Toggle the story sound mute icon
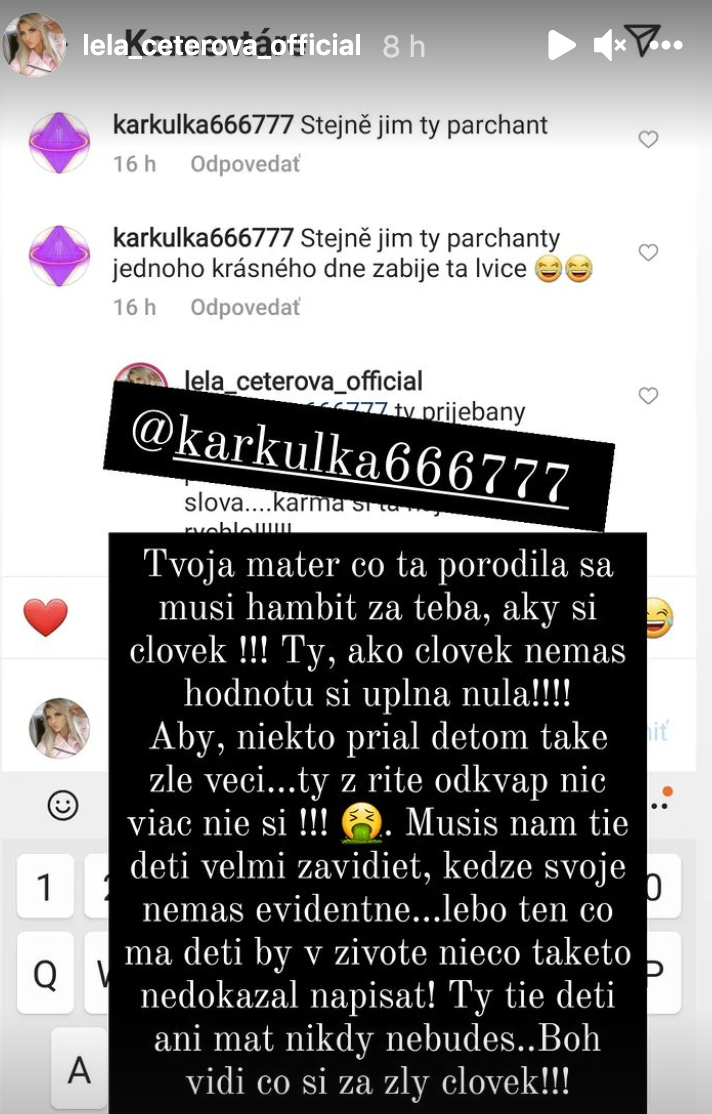 click(608, 45)
